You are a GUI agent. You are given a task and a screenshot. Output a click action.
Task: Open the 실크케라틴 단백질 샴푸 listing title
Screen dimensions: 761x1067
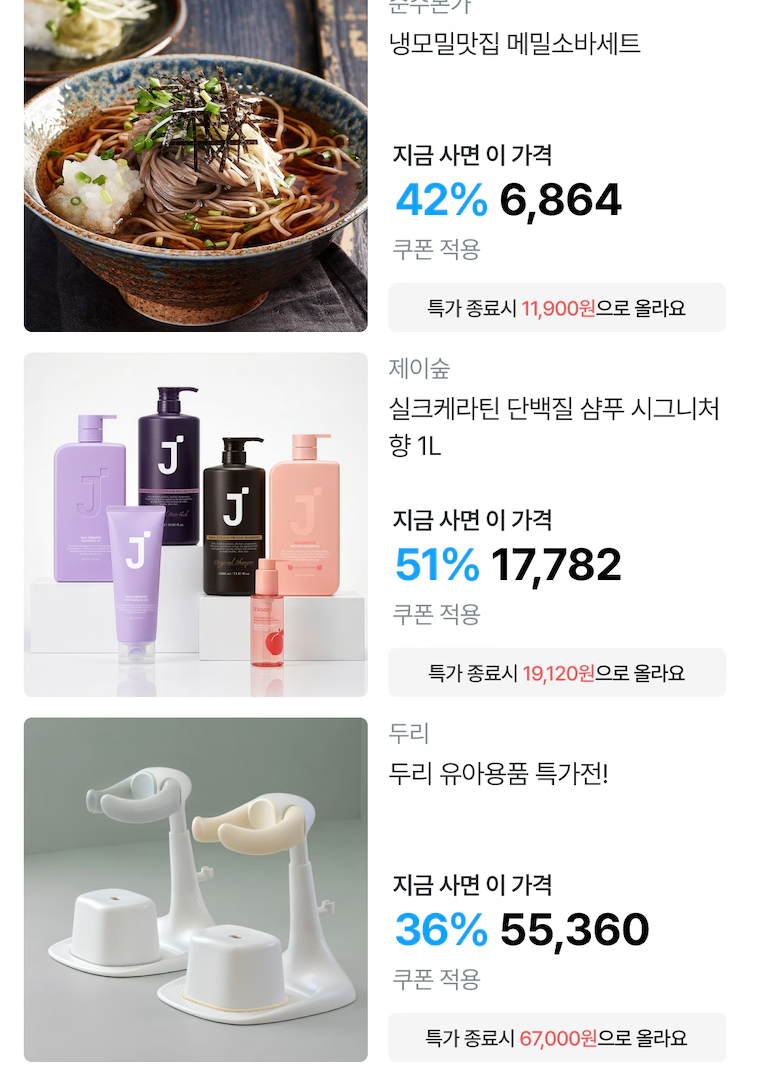[x=554, y=427]
